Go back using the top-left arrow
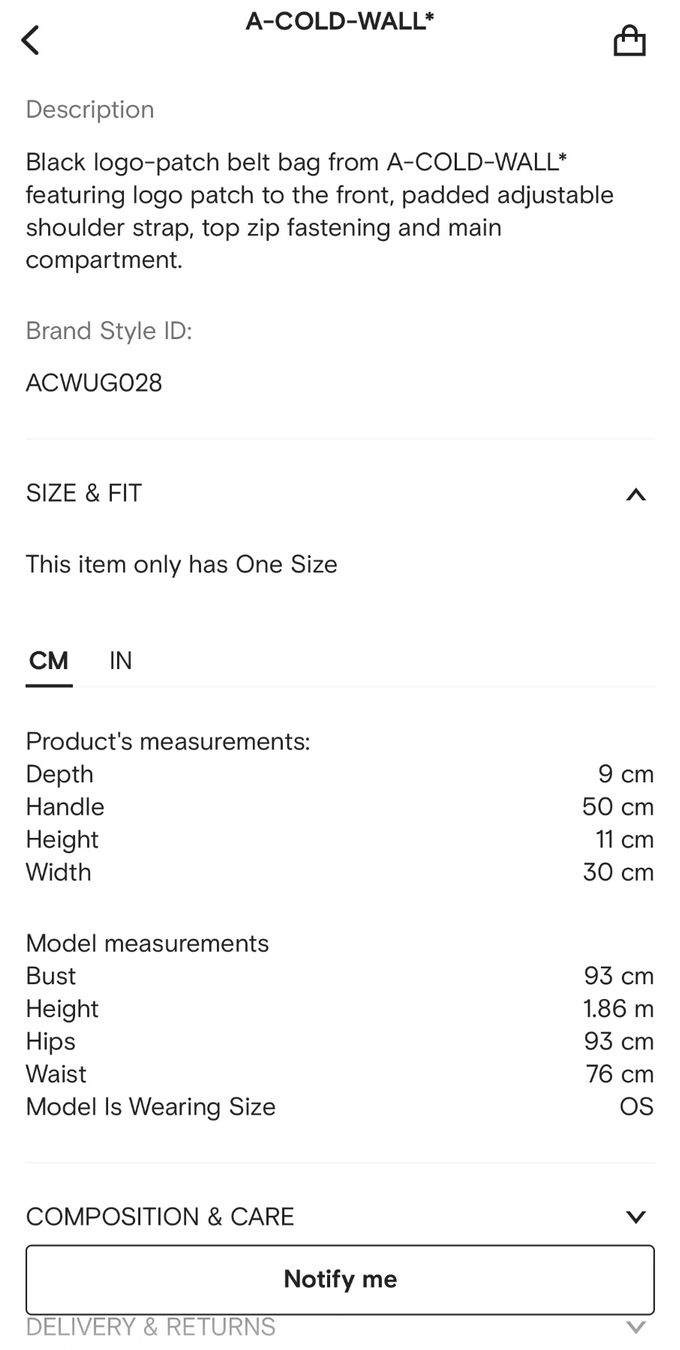Image resolution: width=680 pixels, height=1350 pixels. point(31,40)
